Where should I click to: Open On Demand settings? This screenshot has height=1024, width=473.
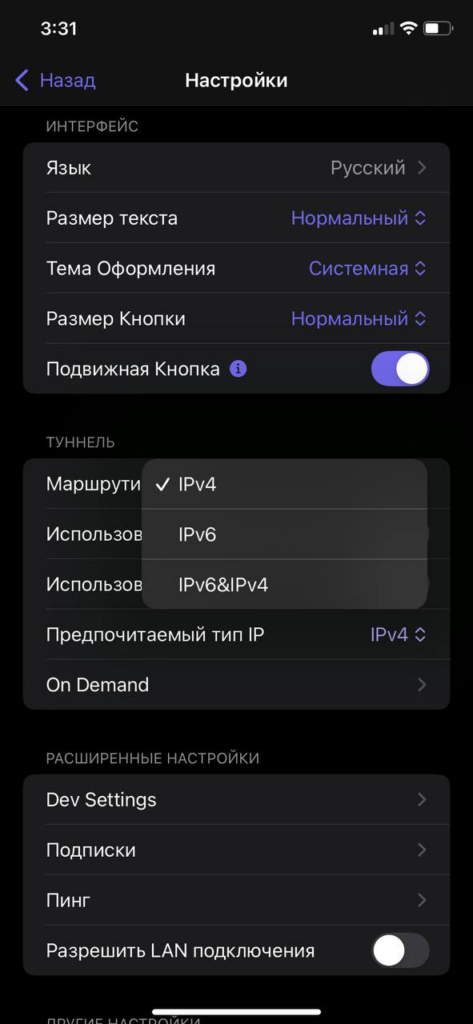click(236, 684)
